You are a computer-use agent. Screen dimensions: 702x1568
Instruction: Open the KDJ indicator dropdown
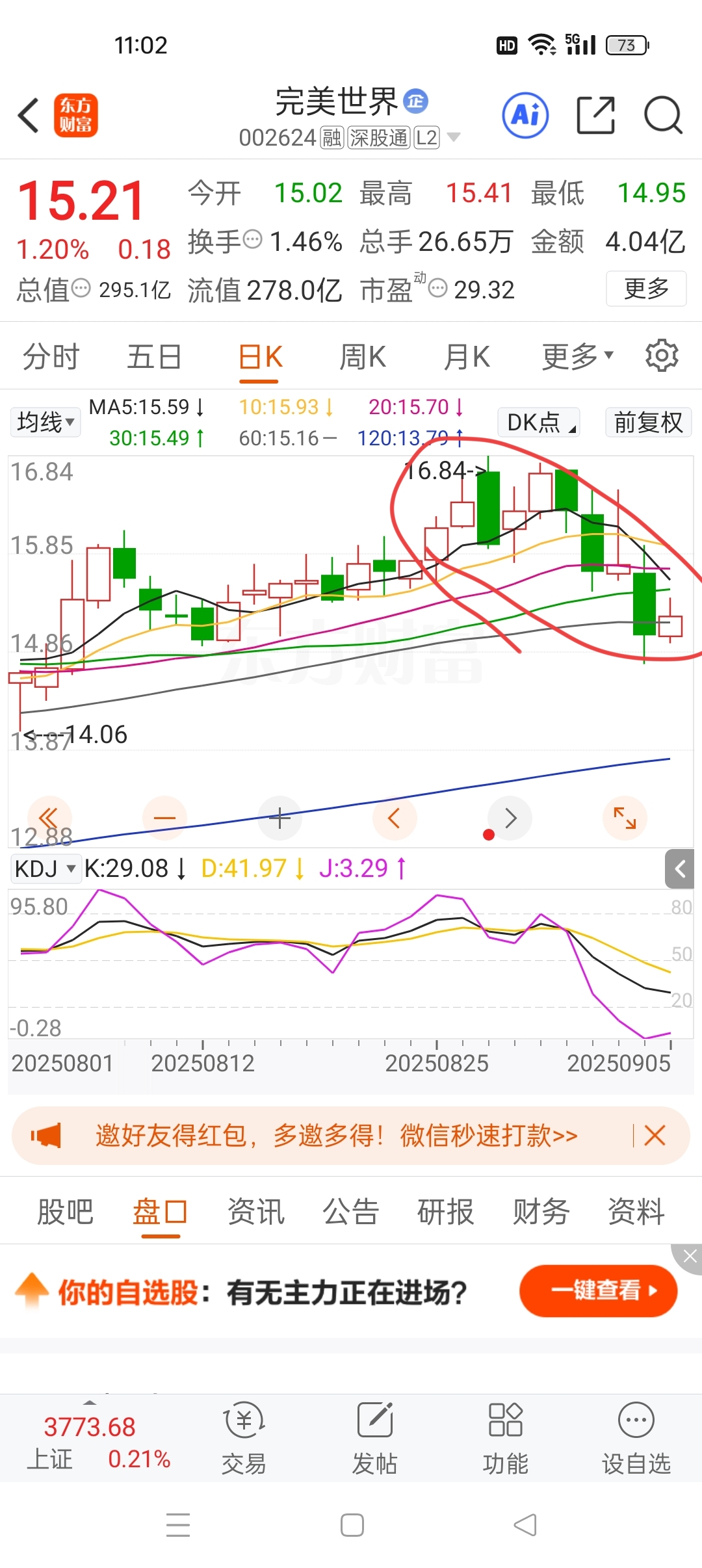45,869
